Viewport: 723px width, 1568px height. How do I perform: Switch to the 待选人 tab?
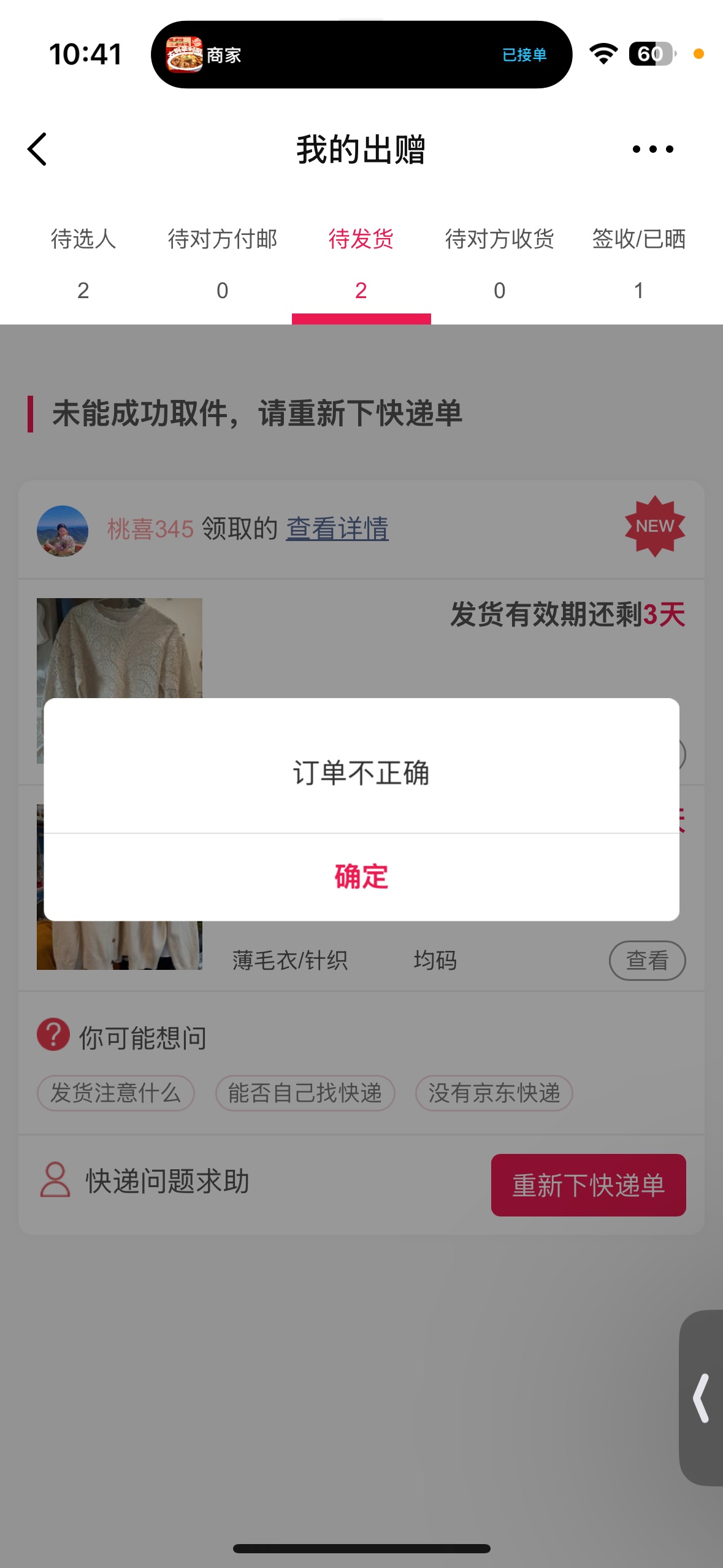pyautogui.click(x=83, y=263)
